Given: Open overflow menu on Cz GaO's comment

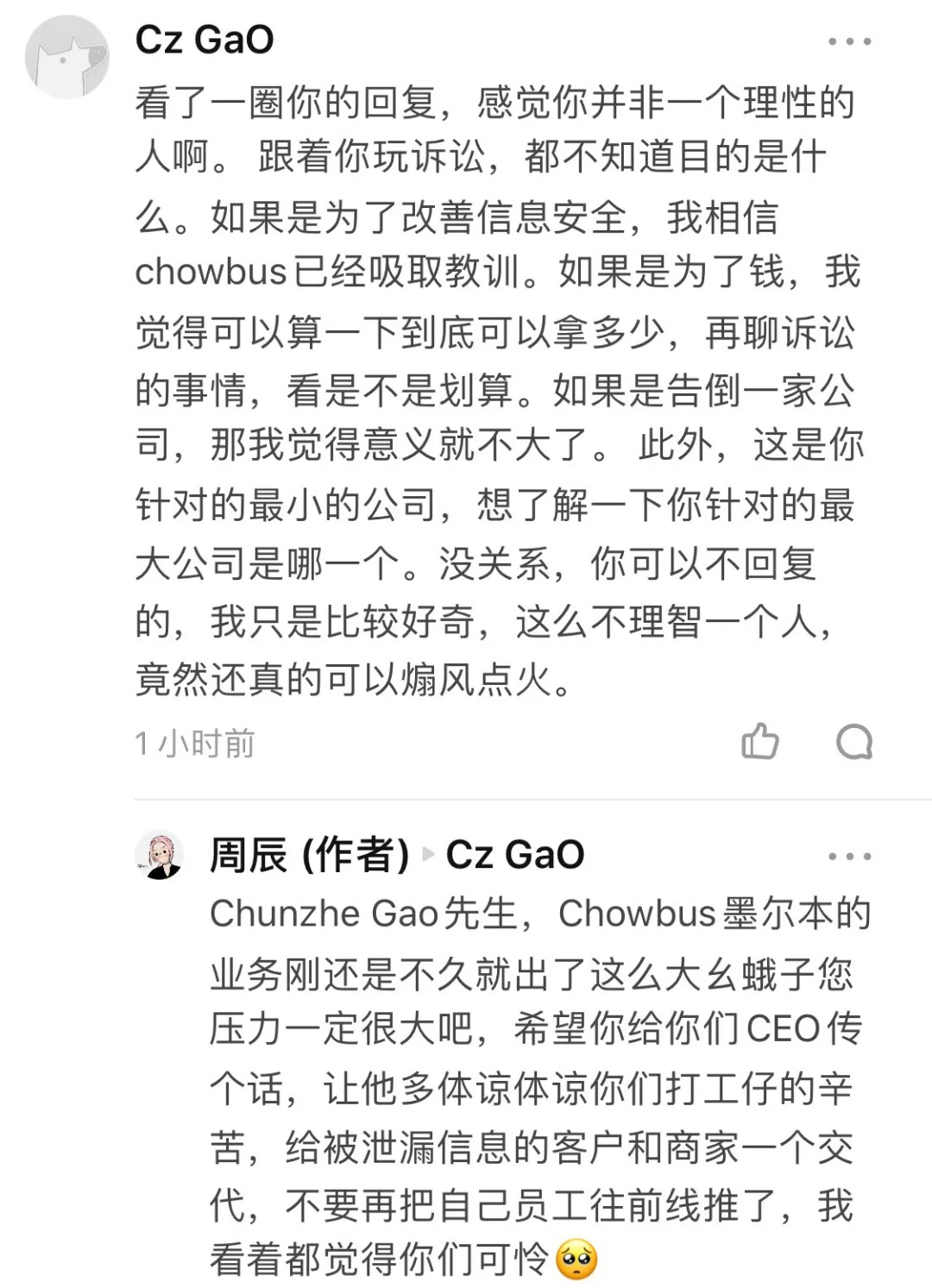Looking at the screenshot, I should tap(849, 41).
